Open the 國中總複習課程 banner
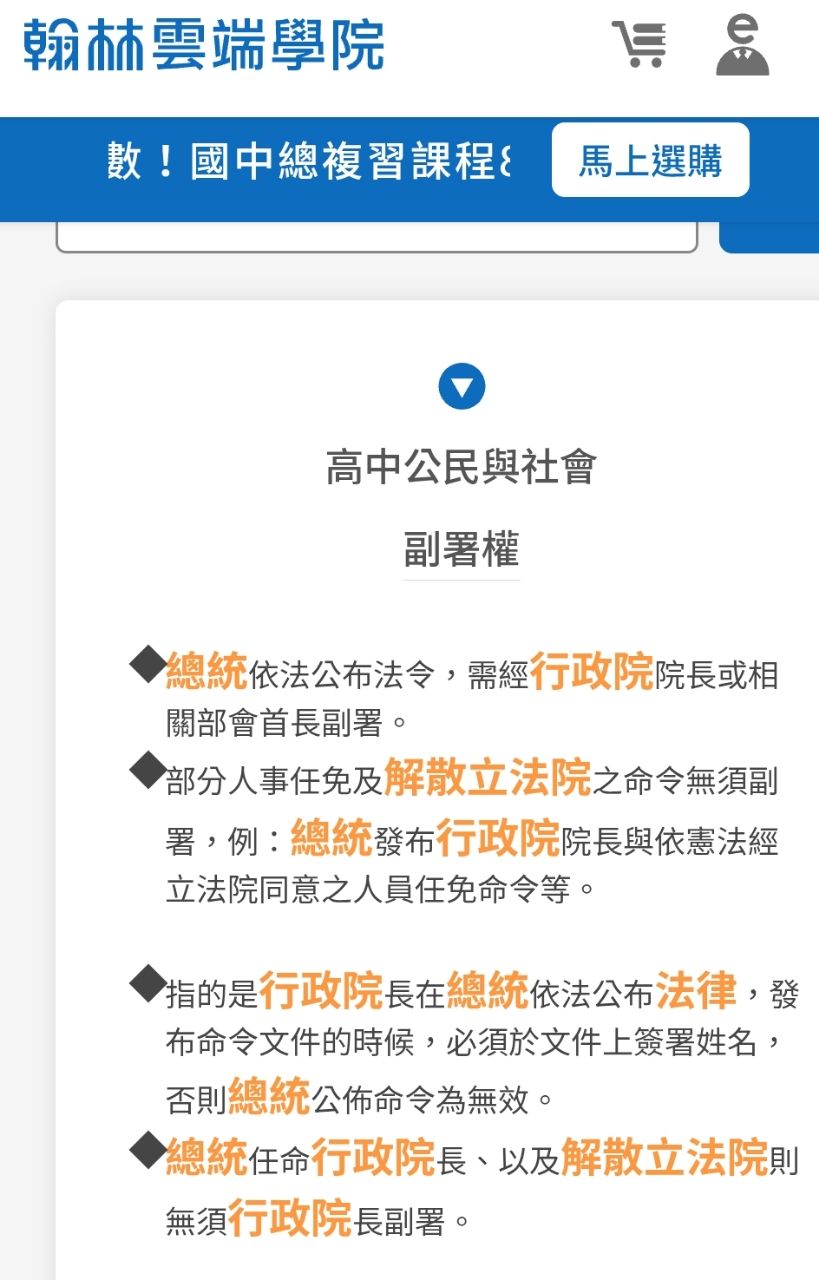Image resolution: width=819 pixels, height=1280 pixels. pos(308,161)
